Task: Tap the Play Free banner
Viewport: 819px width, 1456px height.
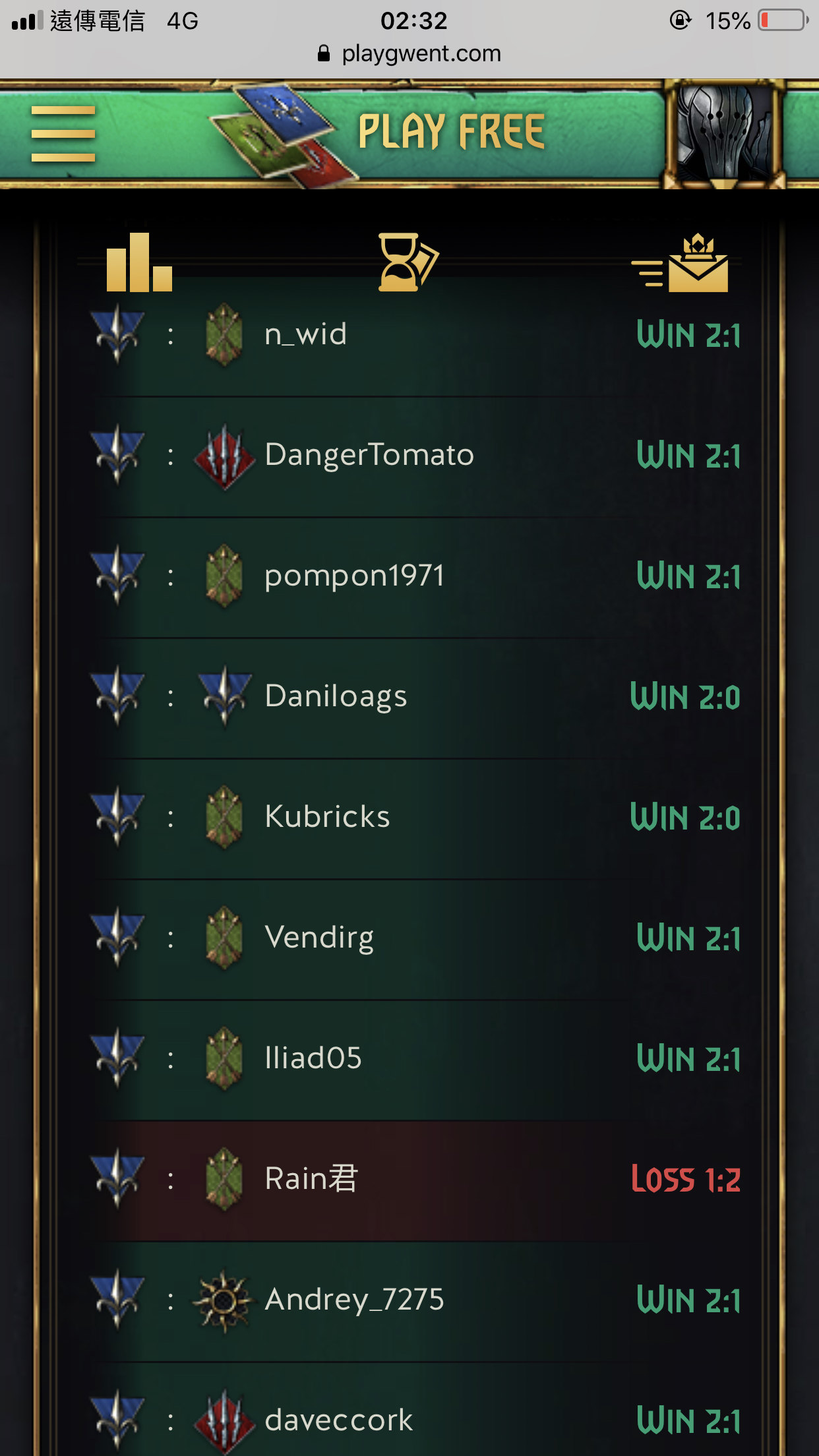Action: click(451, 132)
